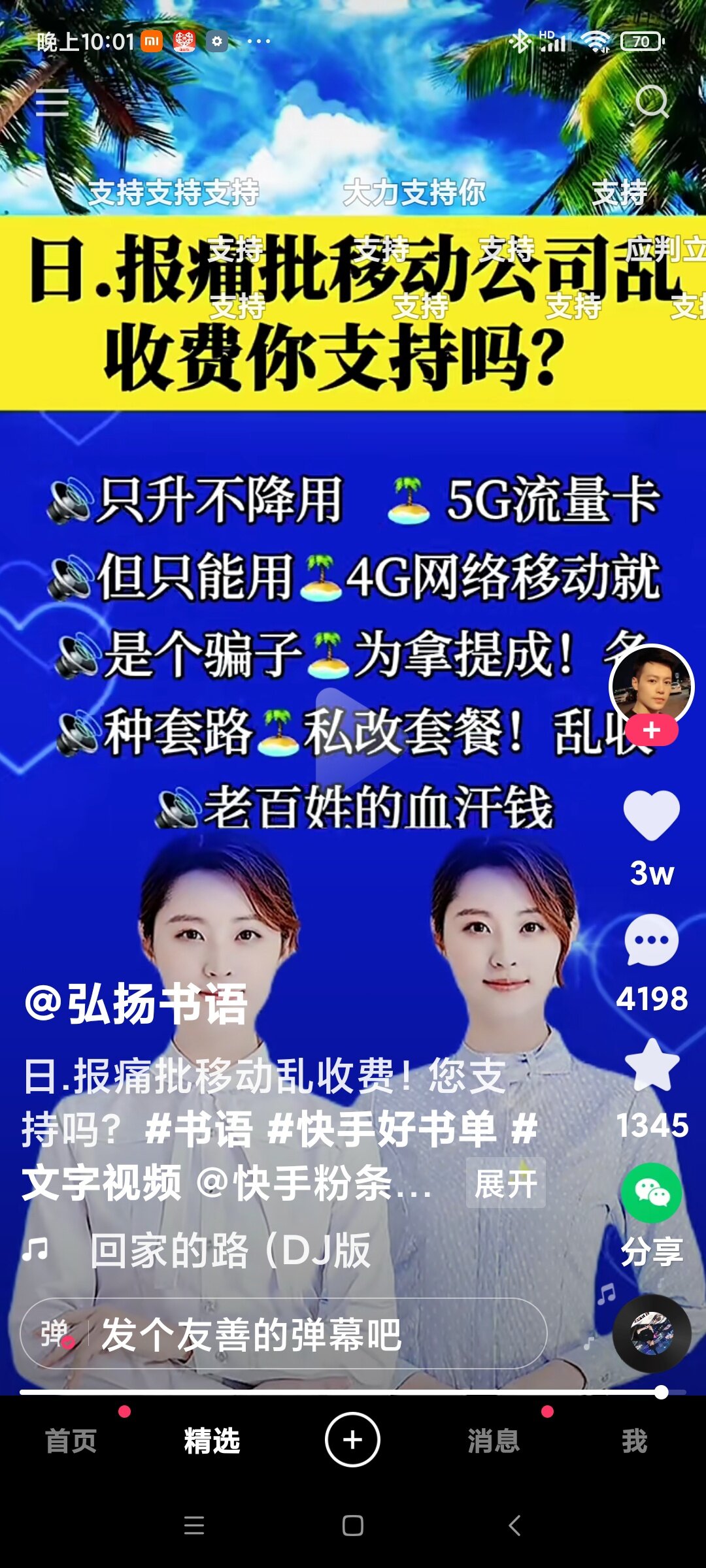Expand the caption with 展开
Image resolution: width=706 pixels, height=1568 pixels.
pyautogui.click(x=505, y=1183)
